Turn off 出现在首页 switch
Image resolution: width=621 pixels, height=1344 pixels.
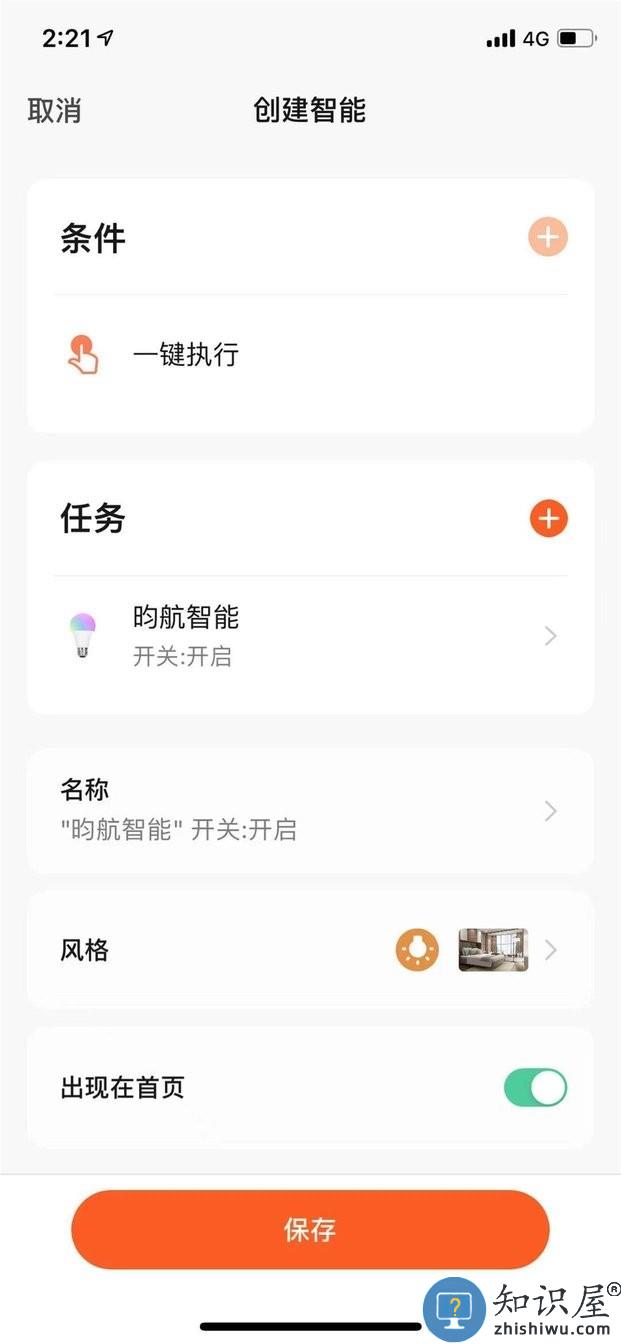[535, 1088]
